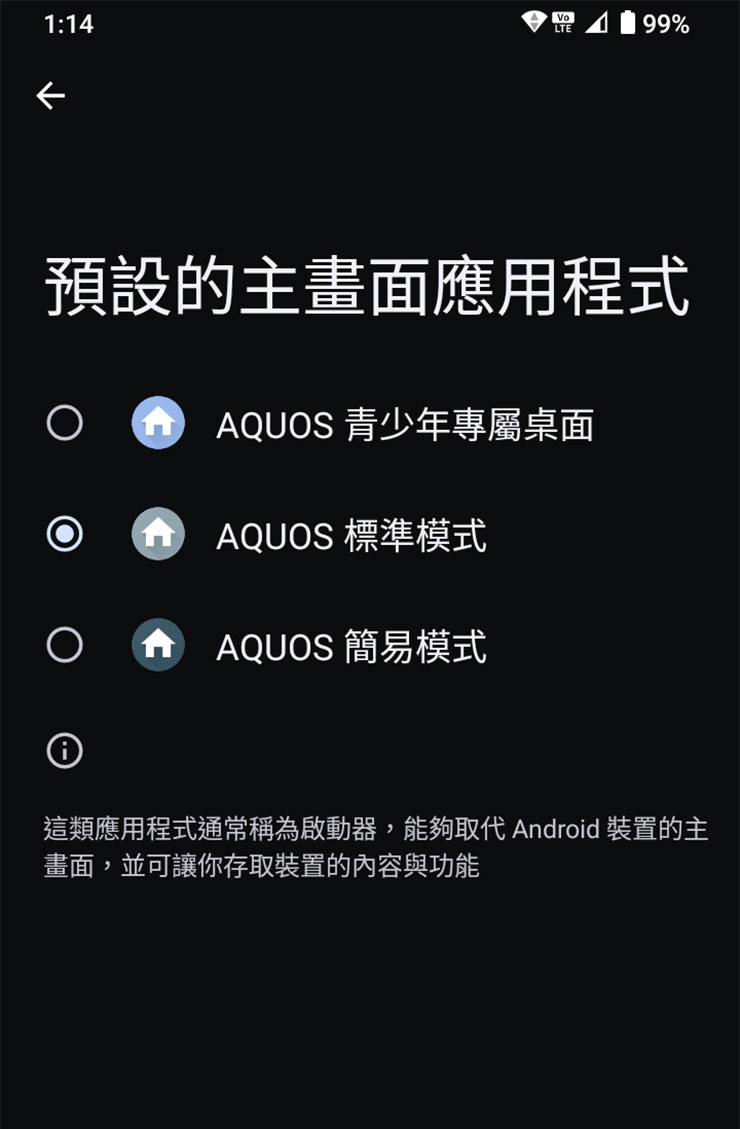The height and width of the screenshot is (1129, 740).
Task: Tap the launcher description text at bottom
Action: [x=370, y=845]
